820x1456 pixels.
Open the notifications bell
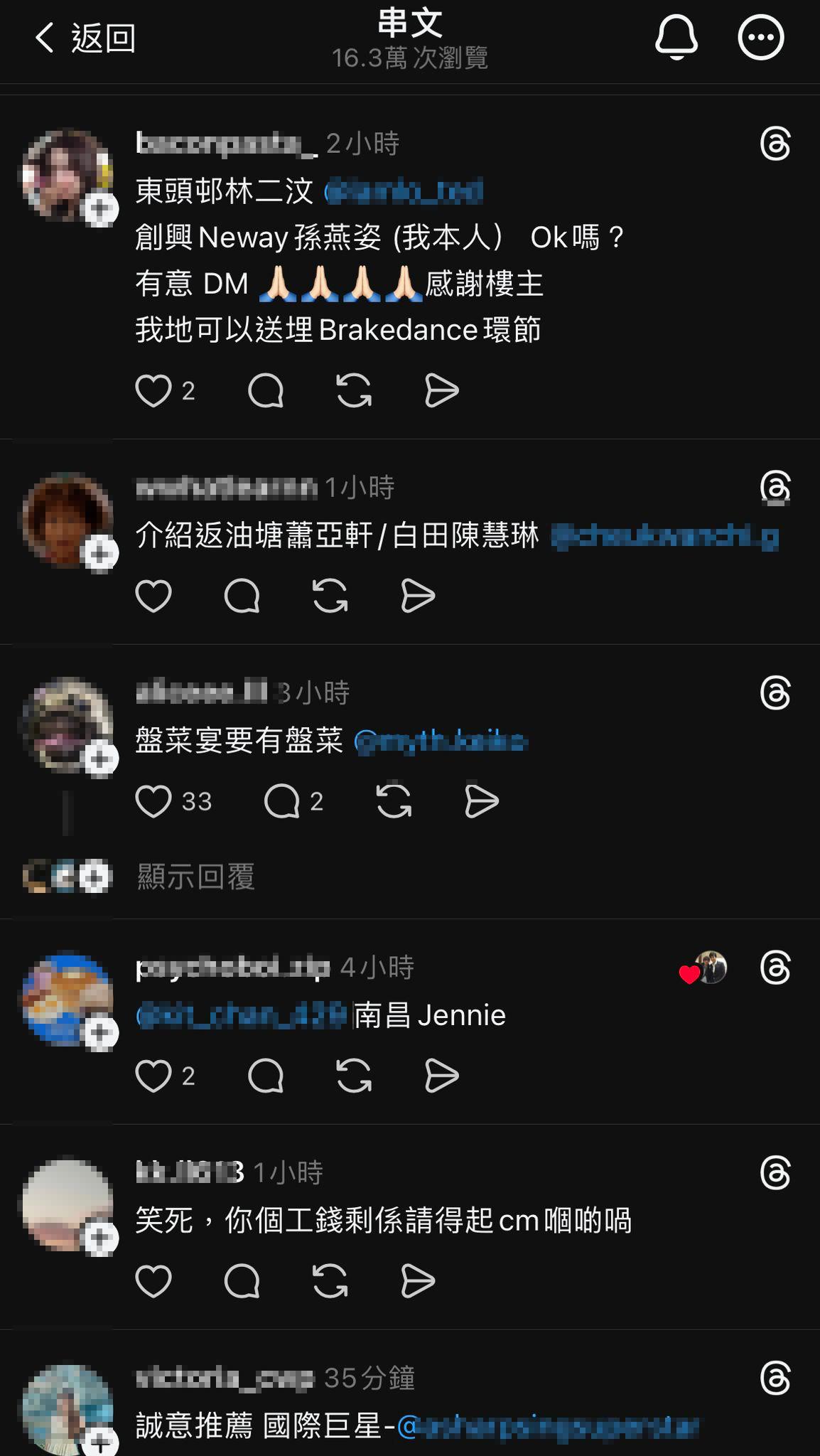676,37
